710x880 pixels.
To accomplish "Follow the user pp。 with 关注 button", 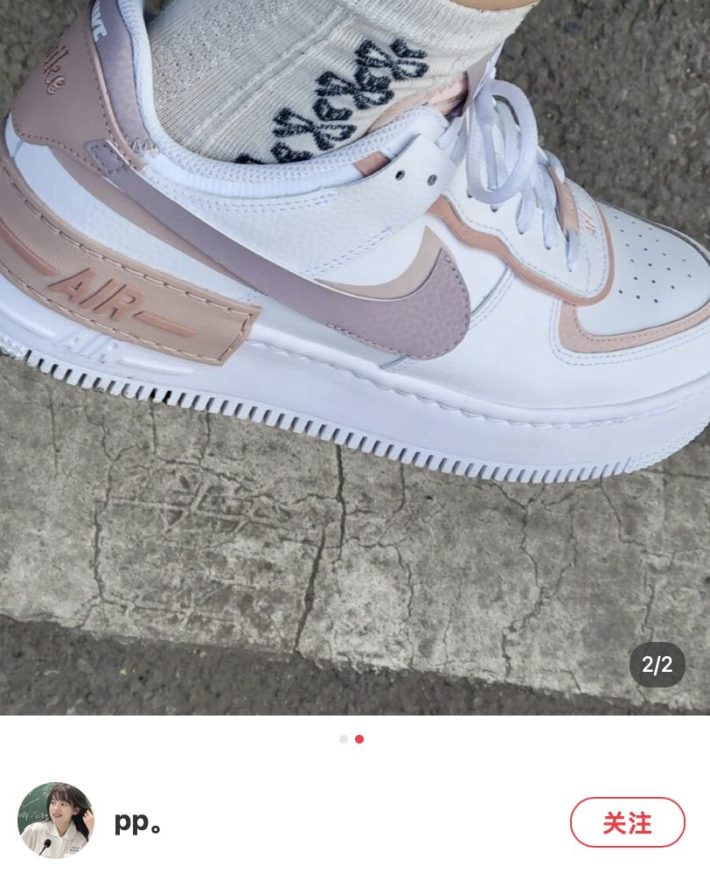I will pyautogui.click(x=627, y=822).
